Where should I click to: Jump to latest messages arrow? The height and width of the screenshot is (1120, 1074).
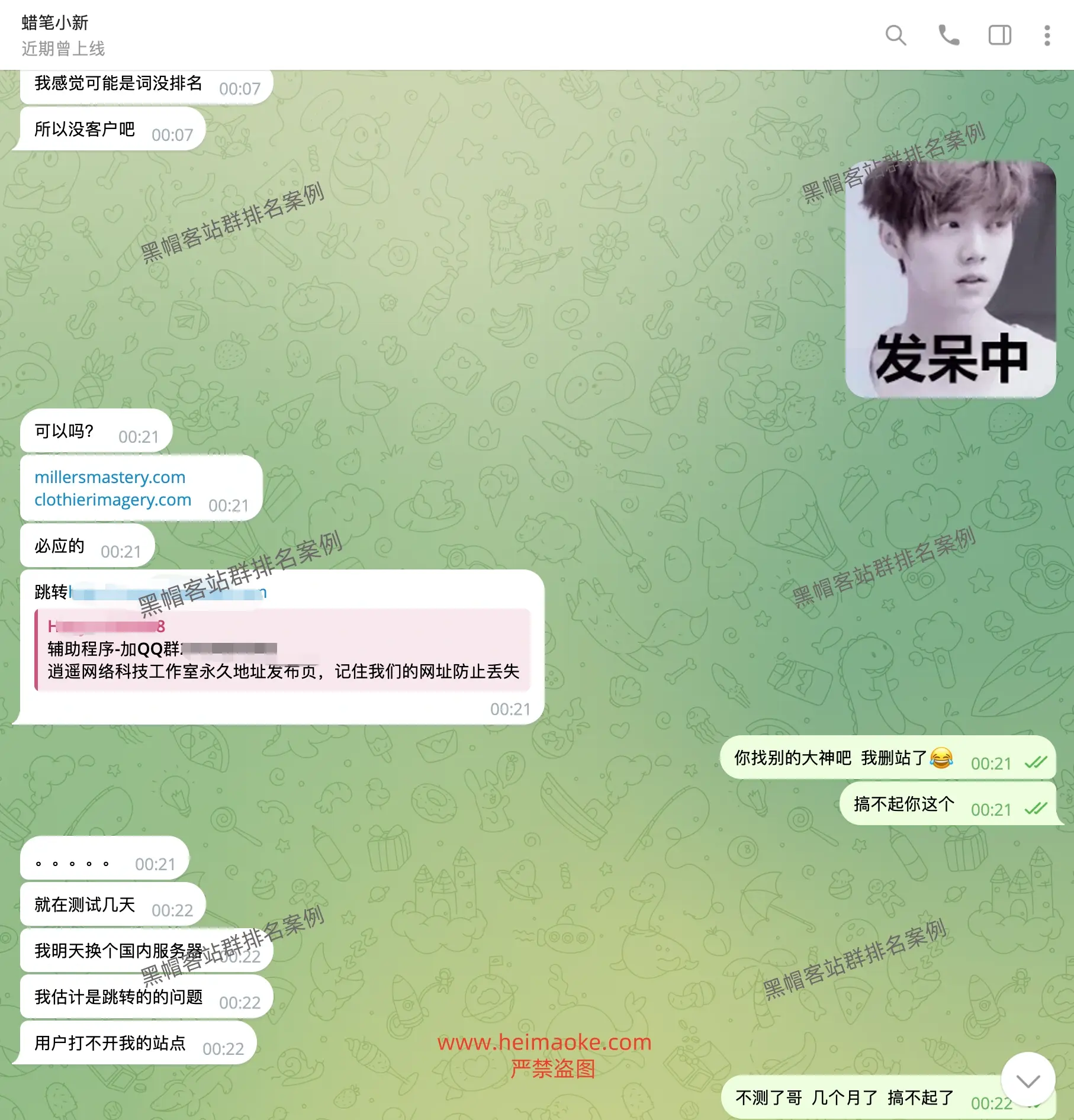[1028, 1080]
